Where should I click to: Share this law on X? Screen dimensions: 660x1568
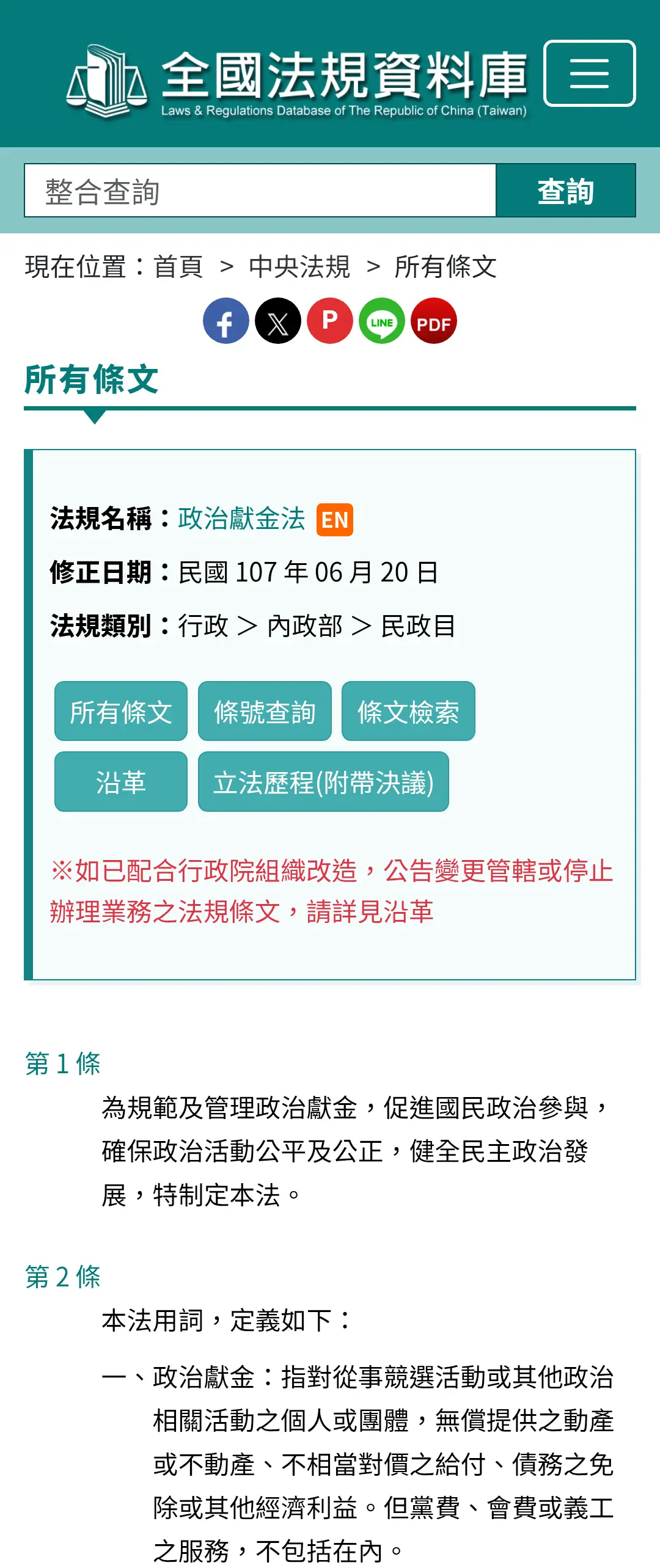[x=278, y=321]
